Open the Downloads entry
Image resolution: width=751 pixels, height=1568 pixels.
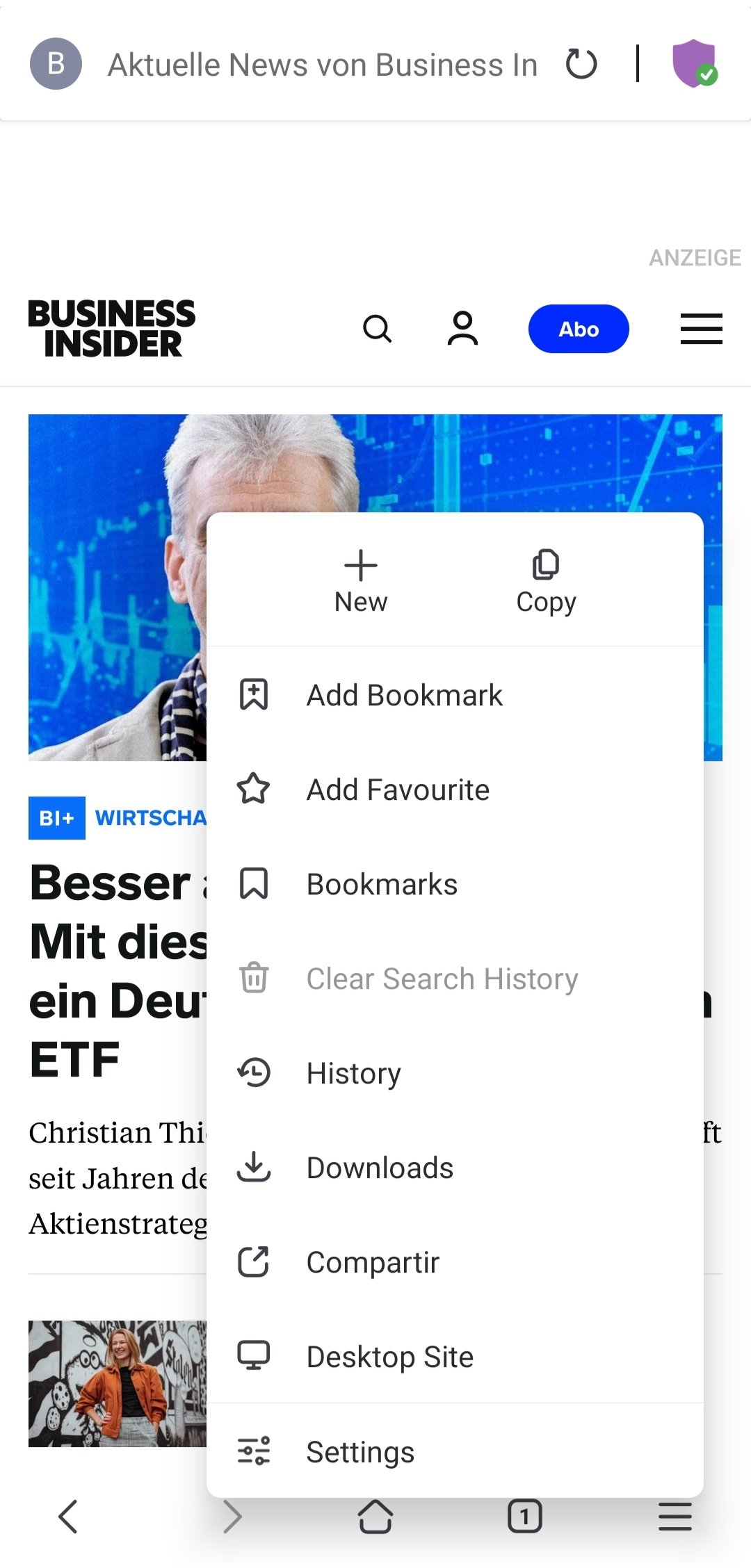pos(380,1168)
